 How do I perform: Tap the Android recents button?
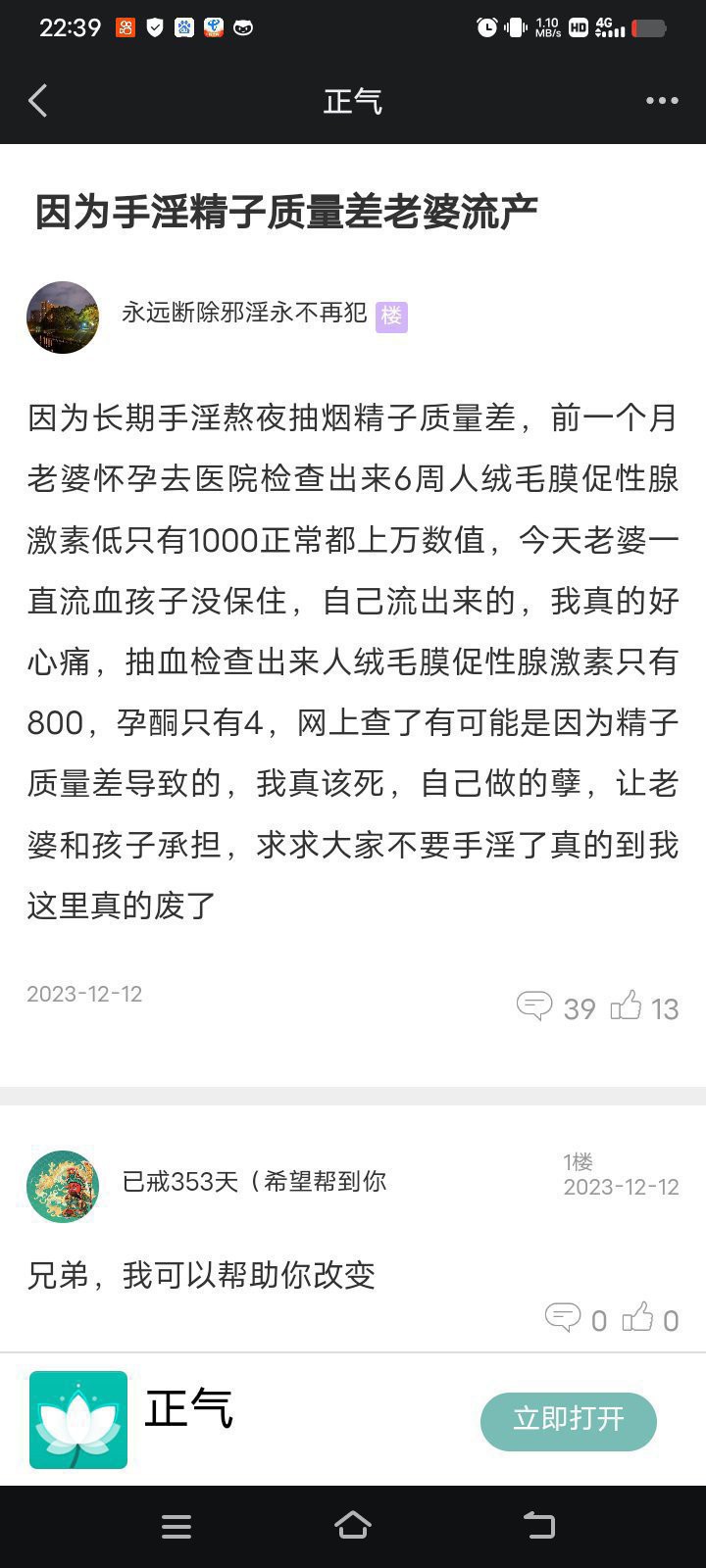[176, 1525]
